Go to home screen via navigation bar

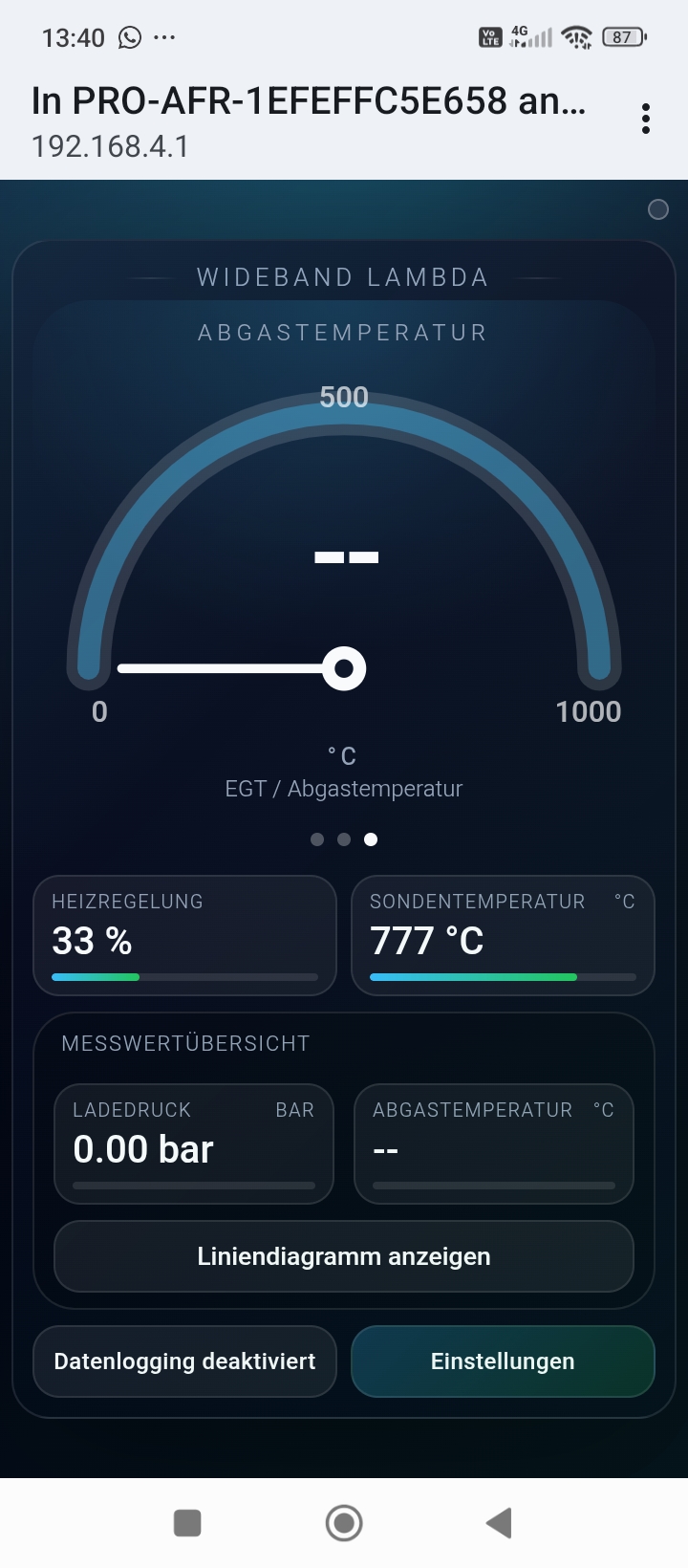pos(344,1523)
